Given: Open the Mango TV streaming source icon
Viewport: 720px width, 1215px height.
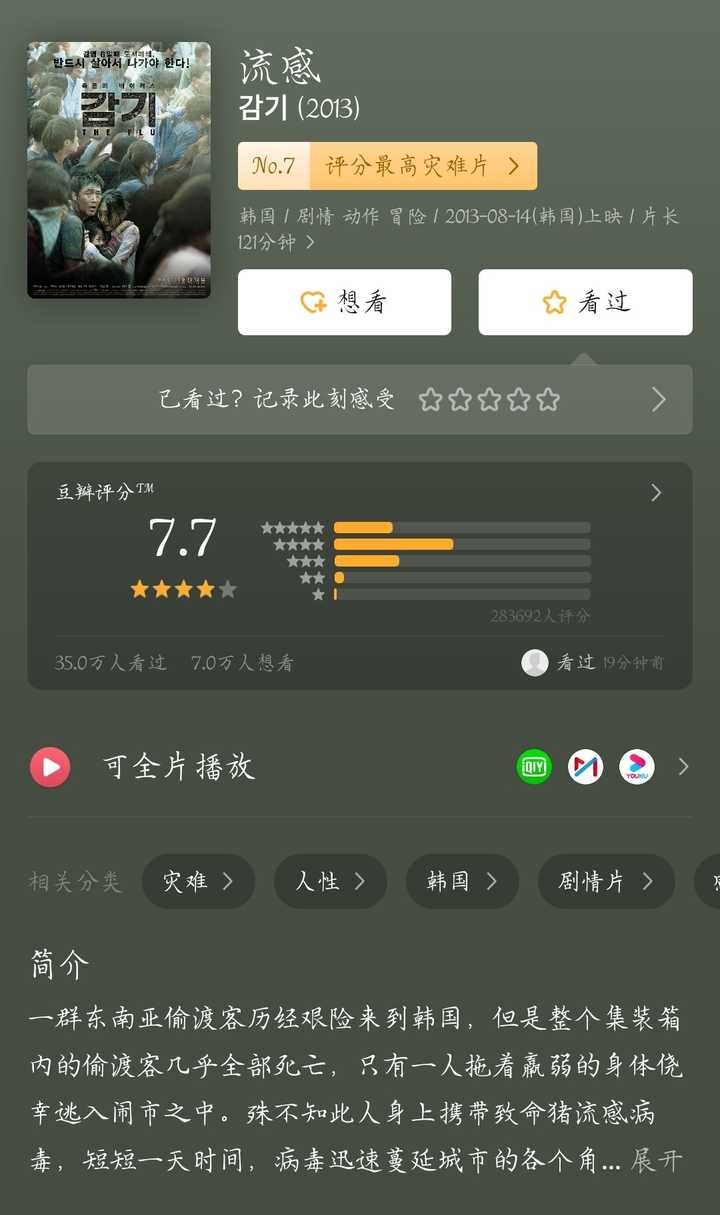Looking at the screenshot, I should (x=585, y=767).
